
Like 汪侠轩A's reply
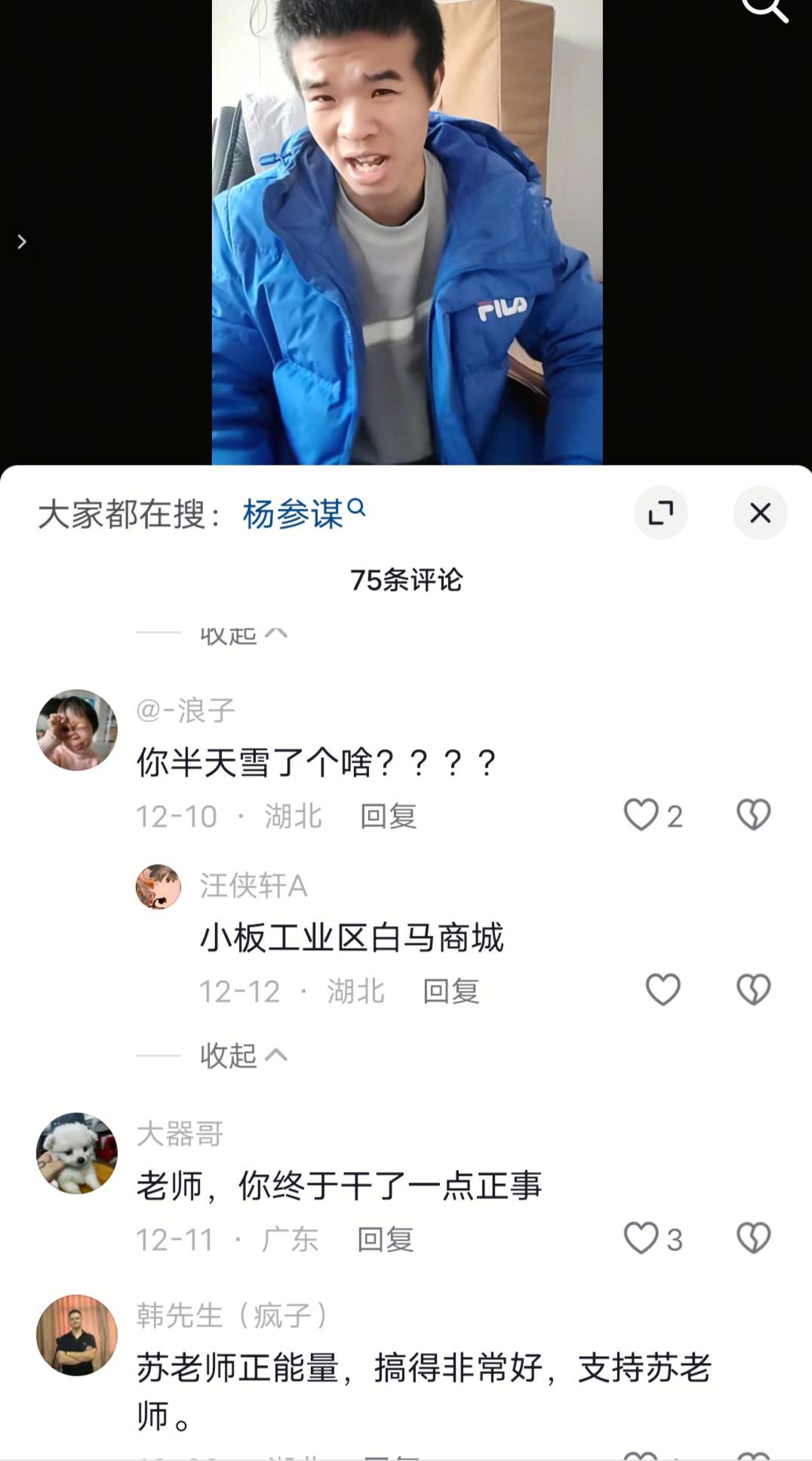click(x=663, y=990)
